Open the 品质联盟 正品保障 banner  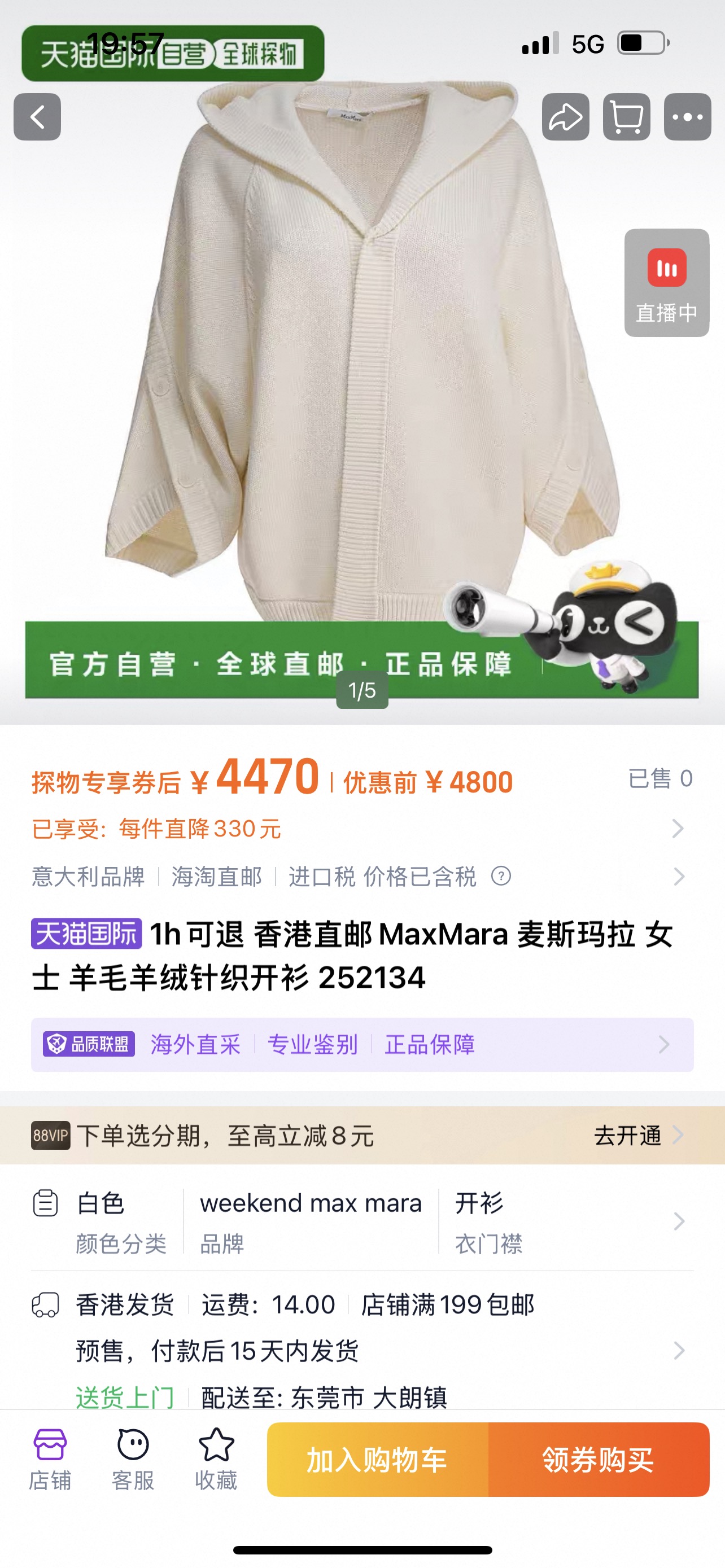[362, 1045]
